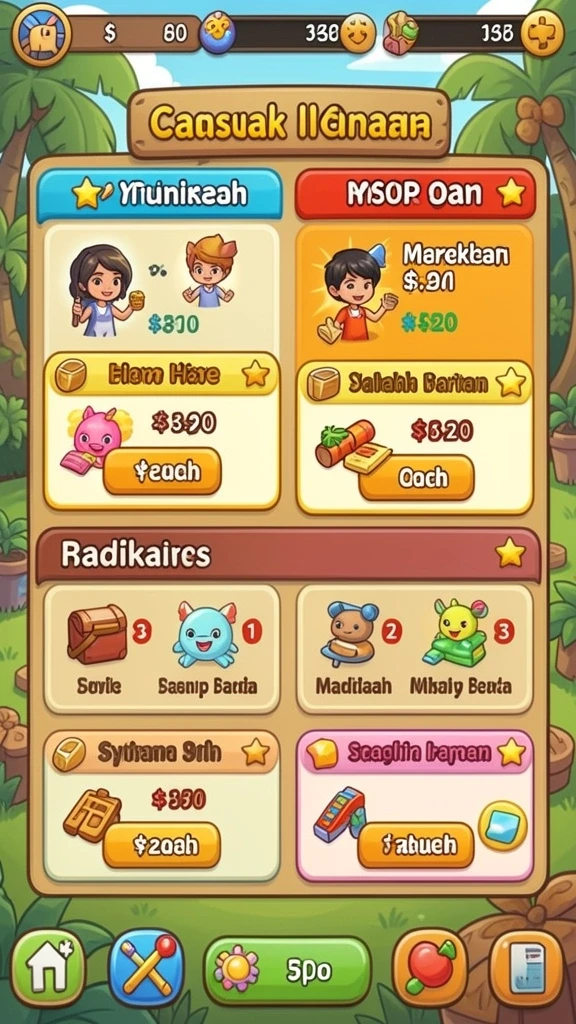The height and width of the screenshot is (1024, 576).
Task: Tap the $20ah button under Sytirane 9rih
Action: click(x=161, y=846)
